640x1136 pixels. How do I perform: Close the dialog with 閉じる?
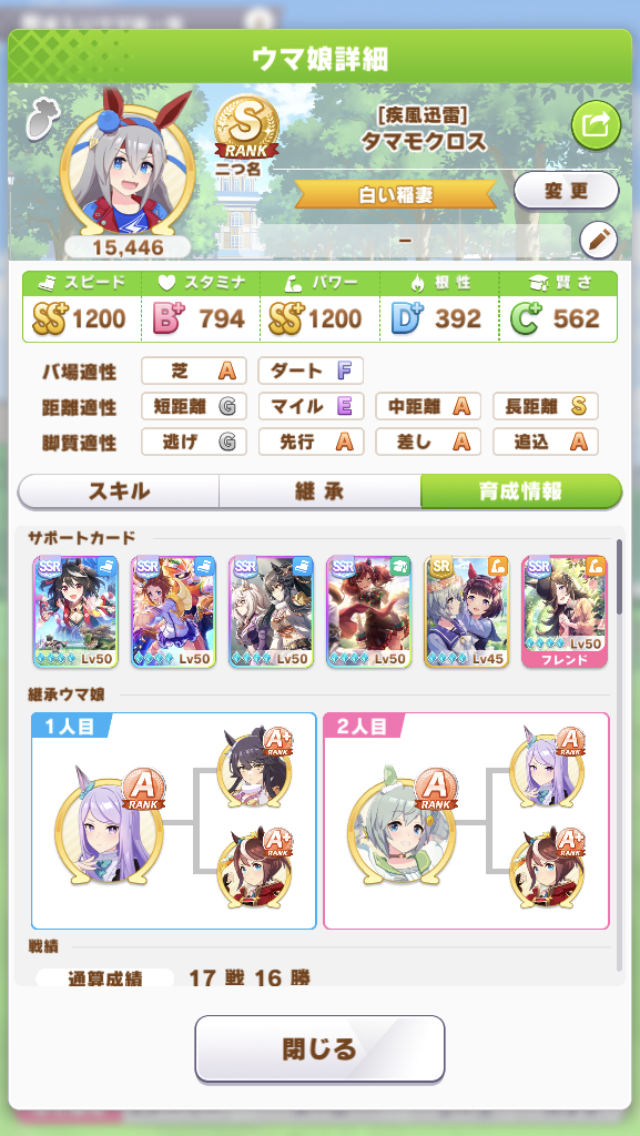click(x=320, y=1048)
